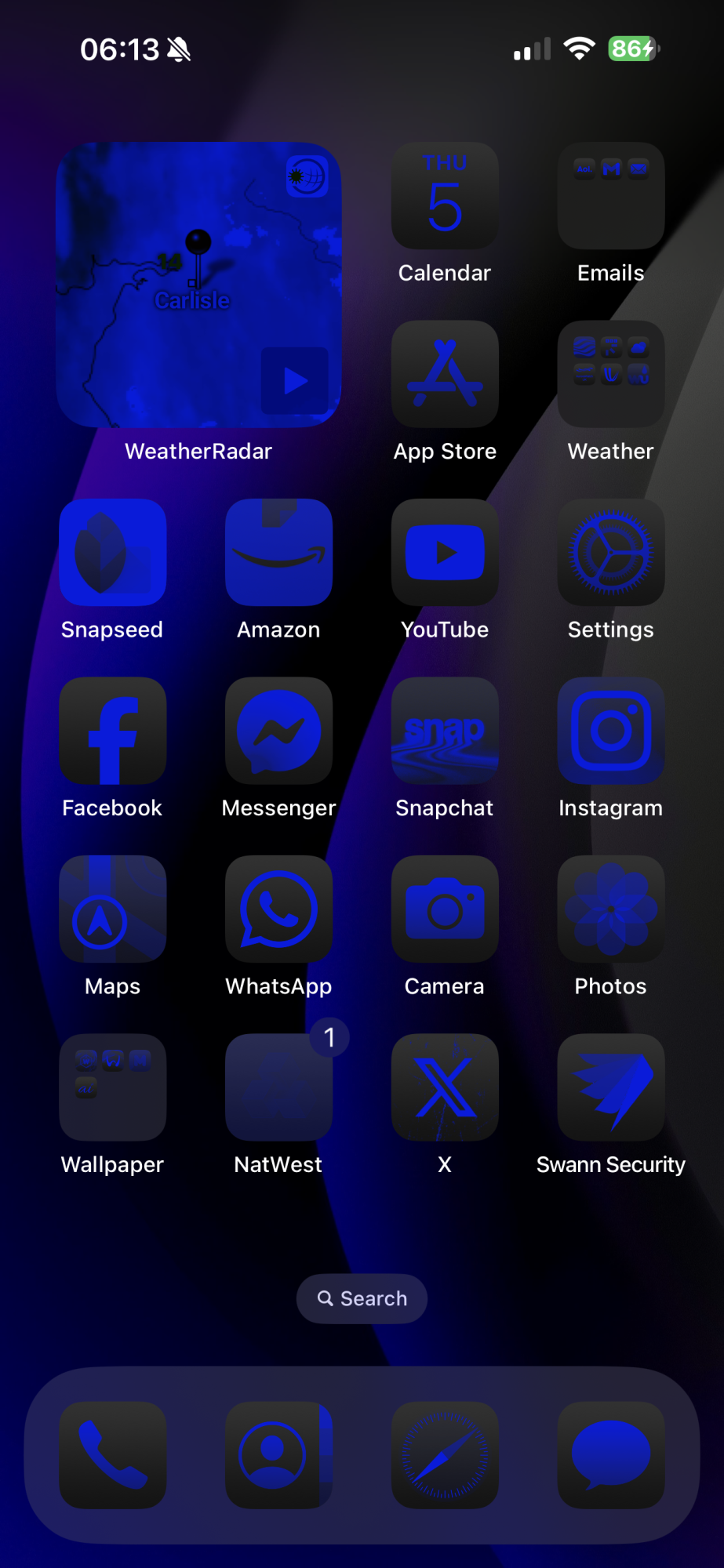The height and width of the screenshot is (1568, 724).
Task: Launch Messenger
Action: (278, 731)
